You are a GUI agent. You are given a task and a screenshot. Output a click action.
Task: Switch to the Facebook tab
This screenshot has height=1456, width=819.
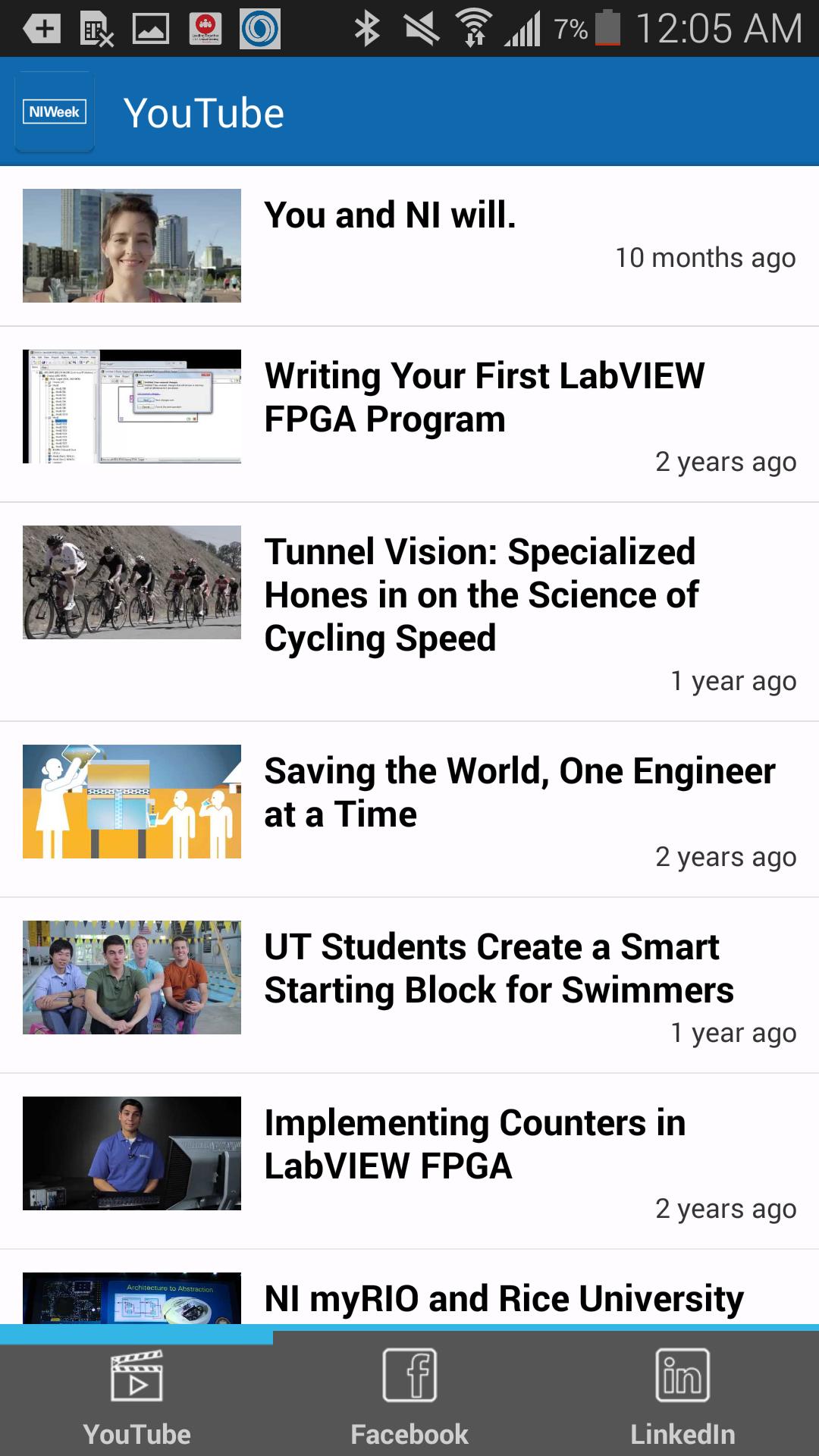(409, 1397)
